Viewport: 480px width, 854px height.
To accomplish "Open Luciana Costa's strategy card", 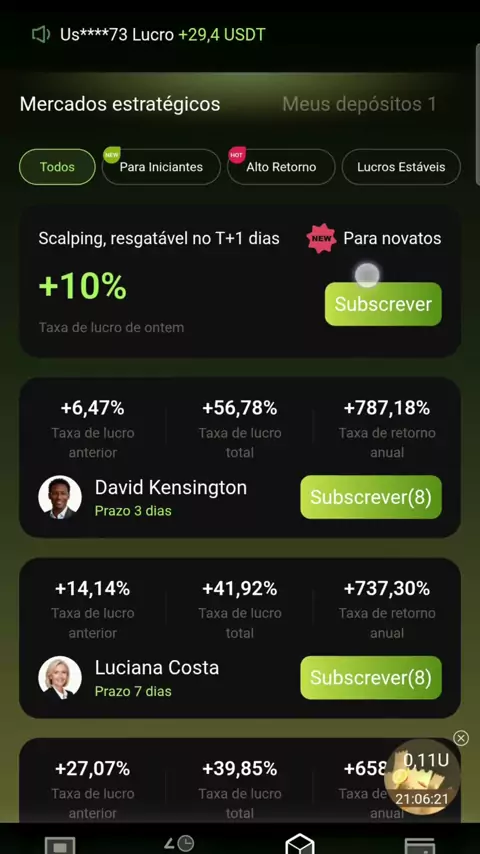I will (x=240, y=638).
